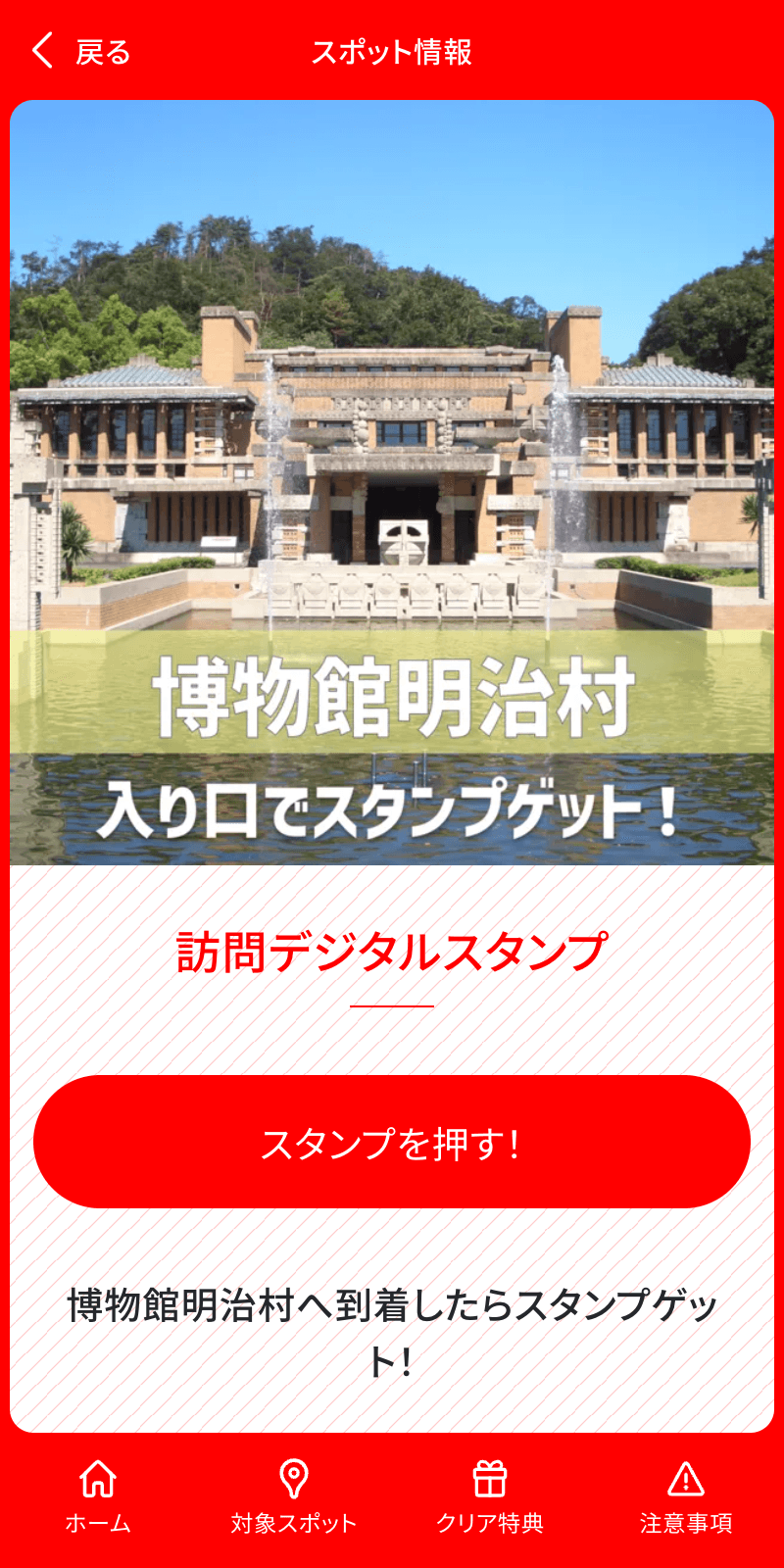Click the スポット情報 header title
784x1568 pixels.
click(392, 54)
